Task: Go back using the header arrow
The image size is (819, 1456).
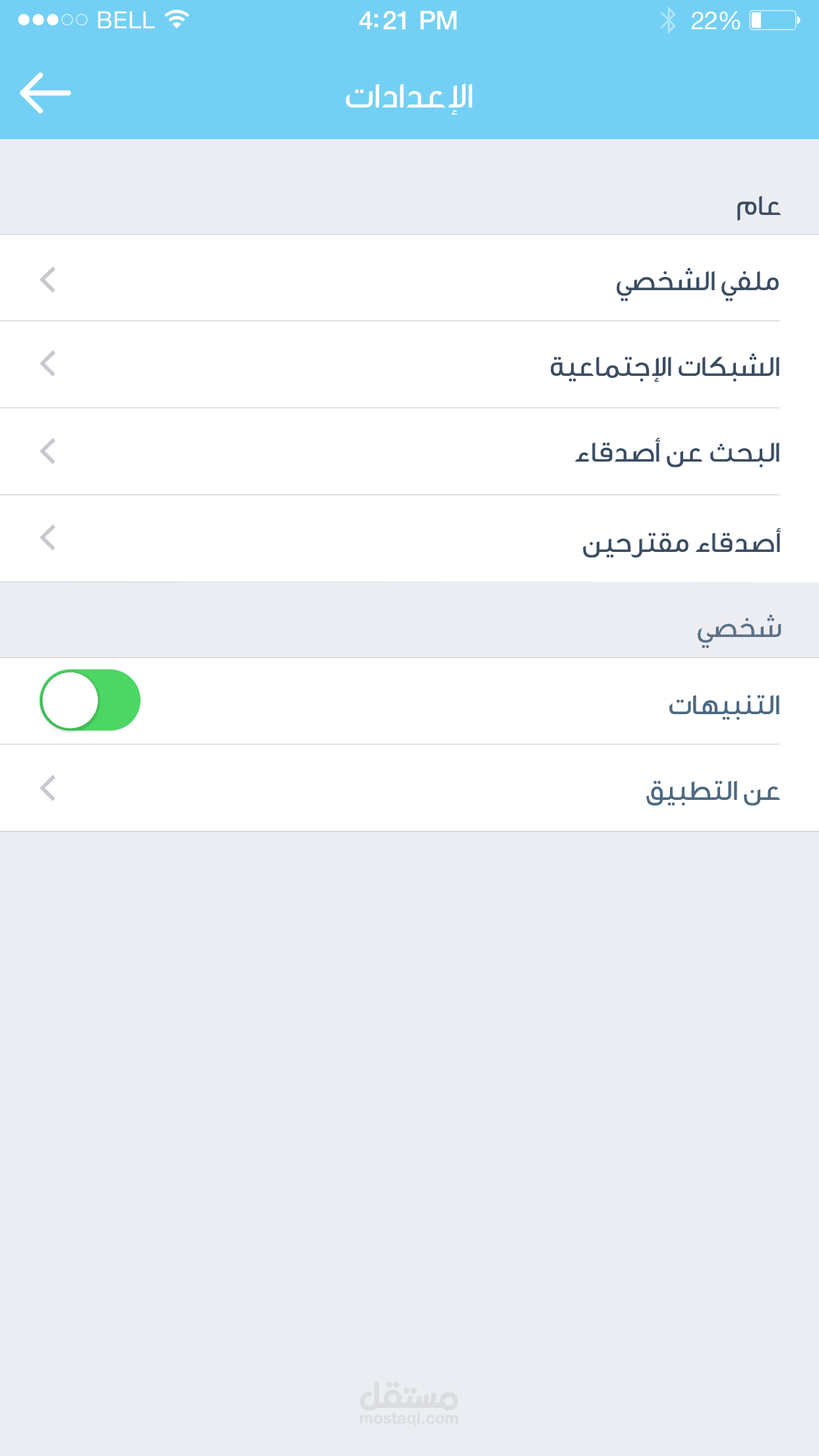Action: 45,93
